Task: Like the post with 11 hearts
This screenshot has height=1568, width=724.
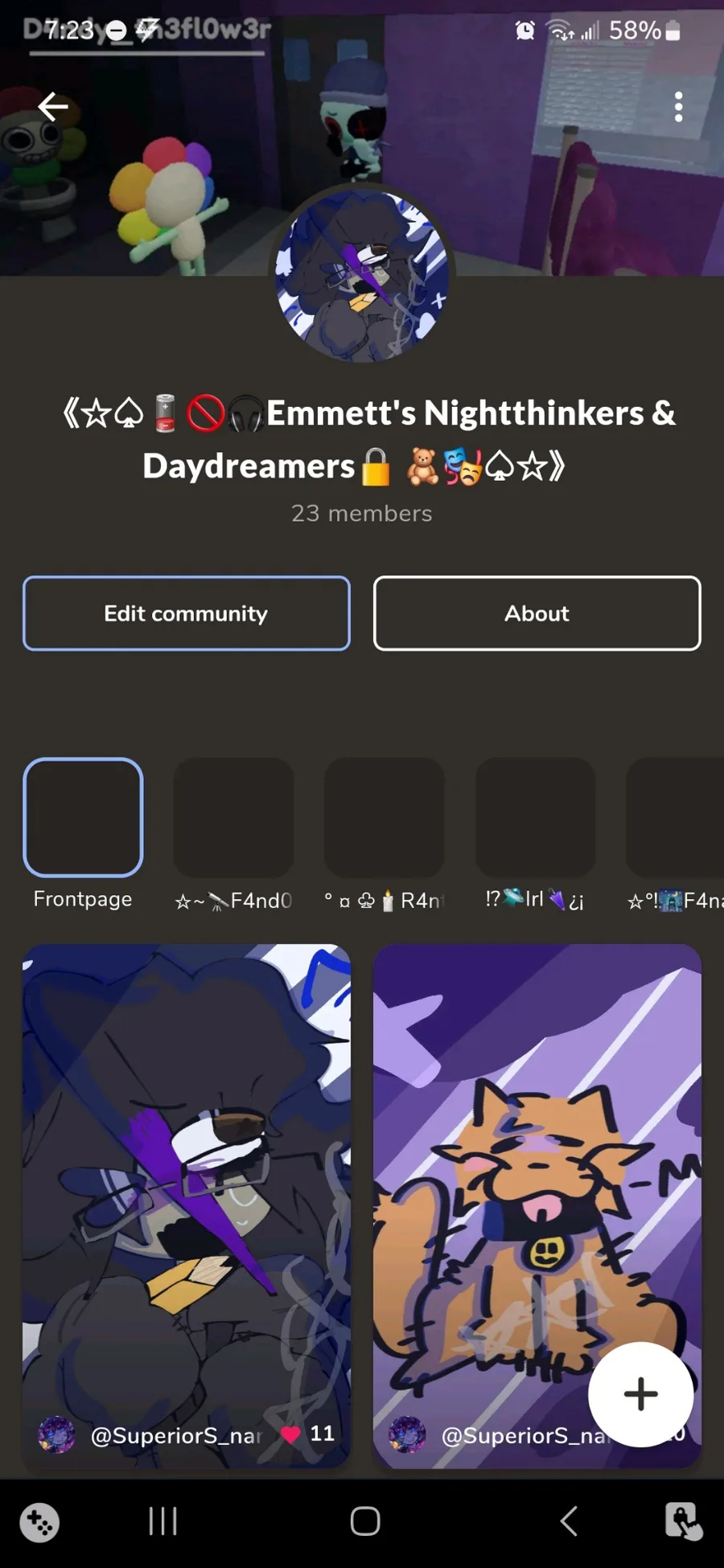Action: point(290,1434)
